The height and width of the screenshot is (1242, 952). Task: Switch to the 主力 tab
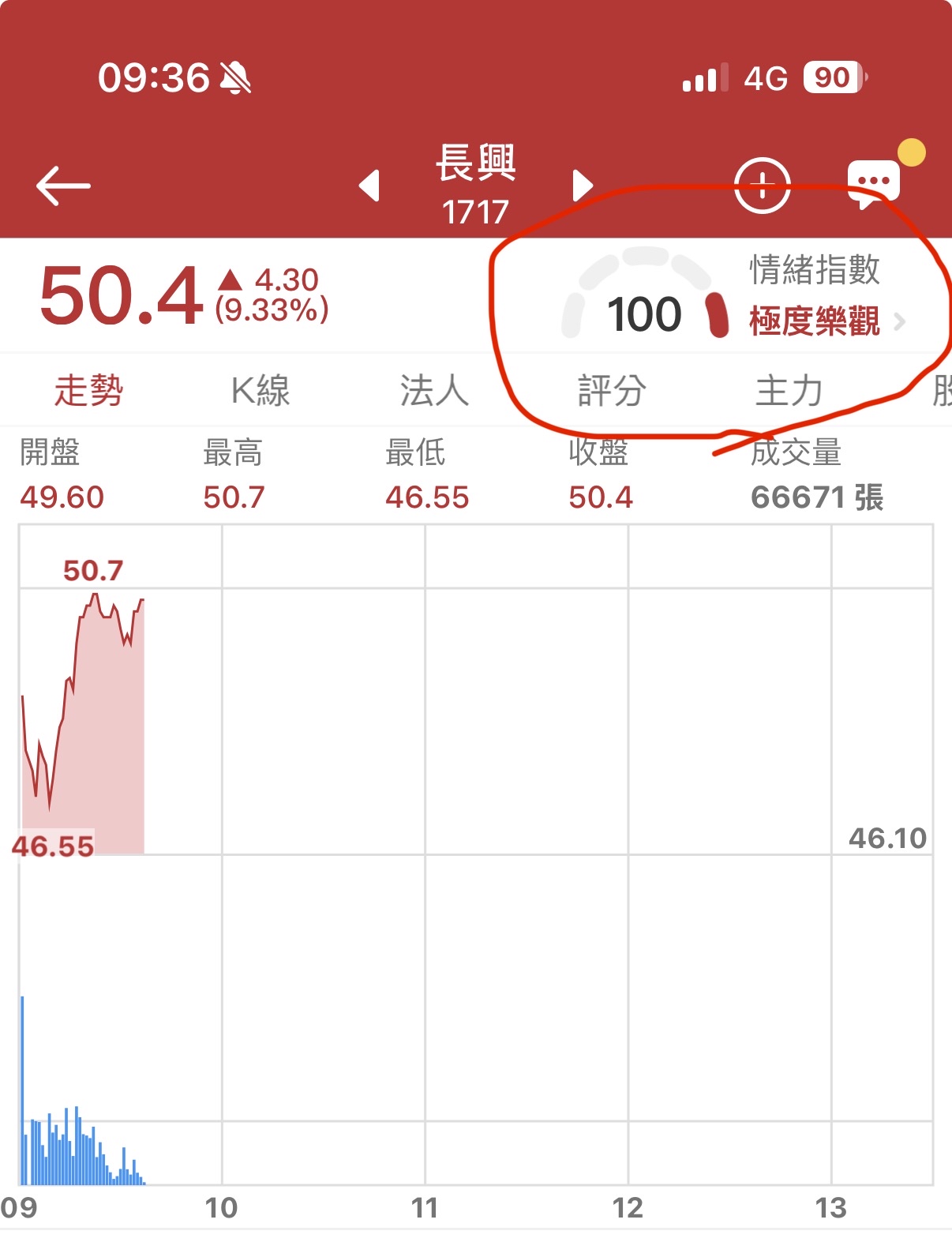coord(789,391)
